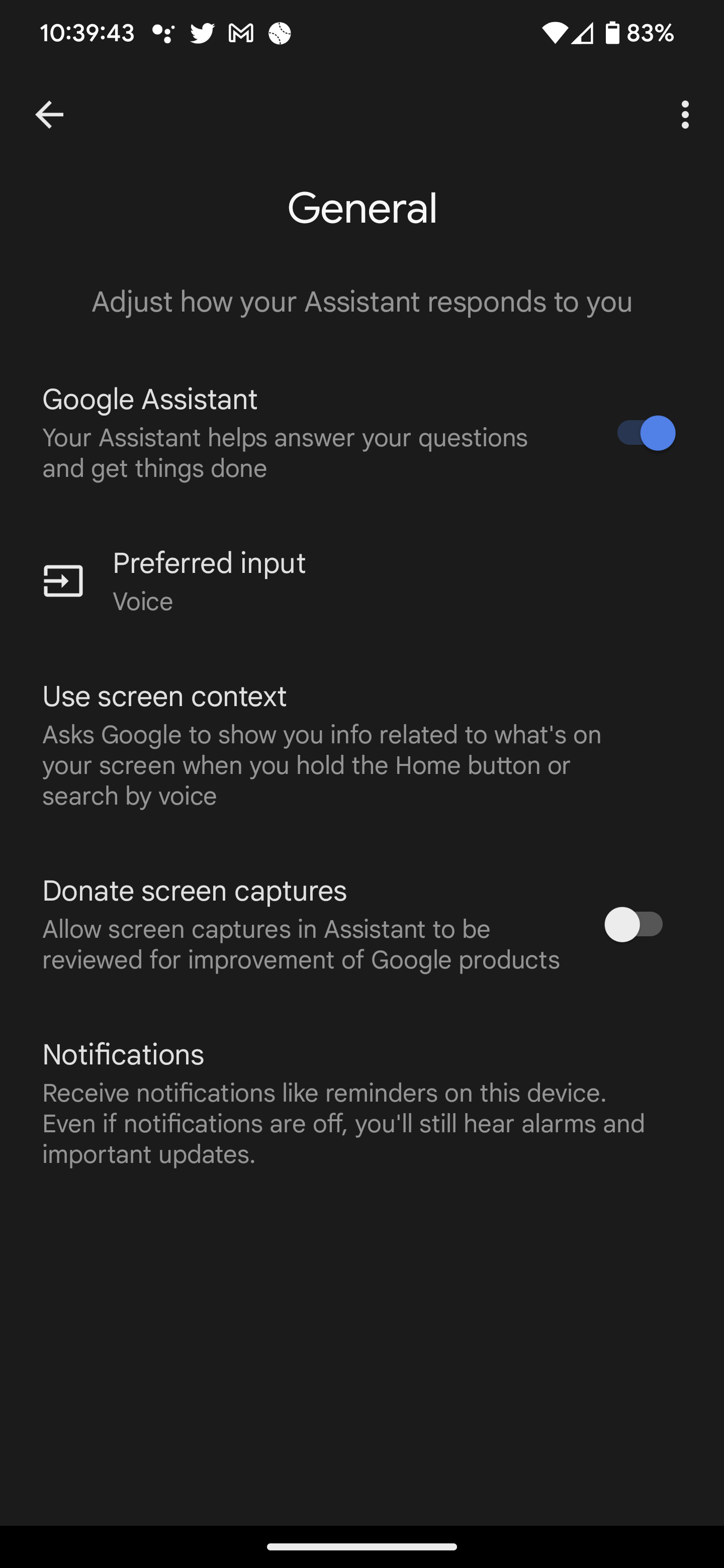
Task: Turn off the Google Assistant switch
Action: 646,433
